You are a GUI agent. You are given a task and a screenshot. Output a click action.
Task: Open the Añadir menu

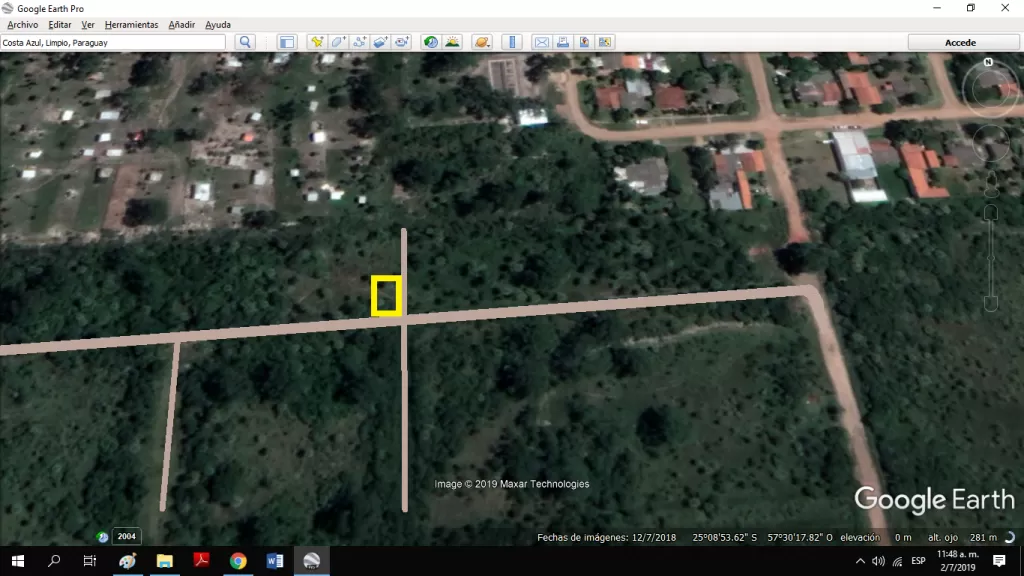point(182,25)
